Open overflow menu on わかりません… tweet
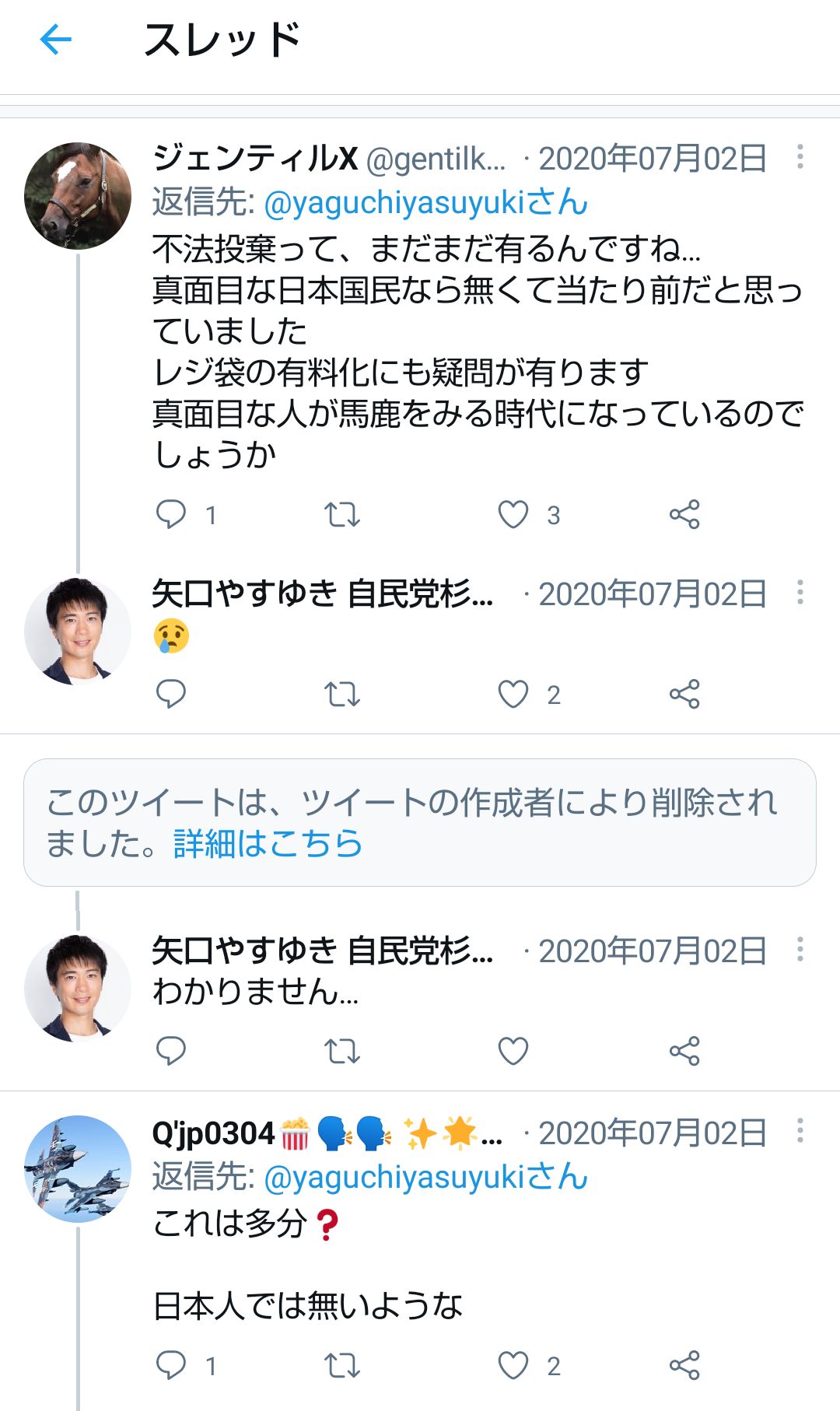 point(800,950)
